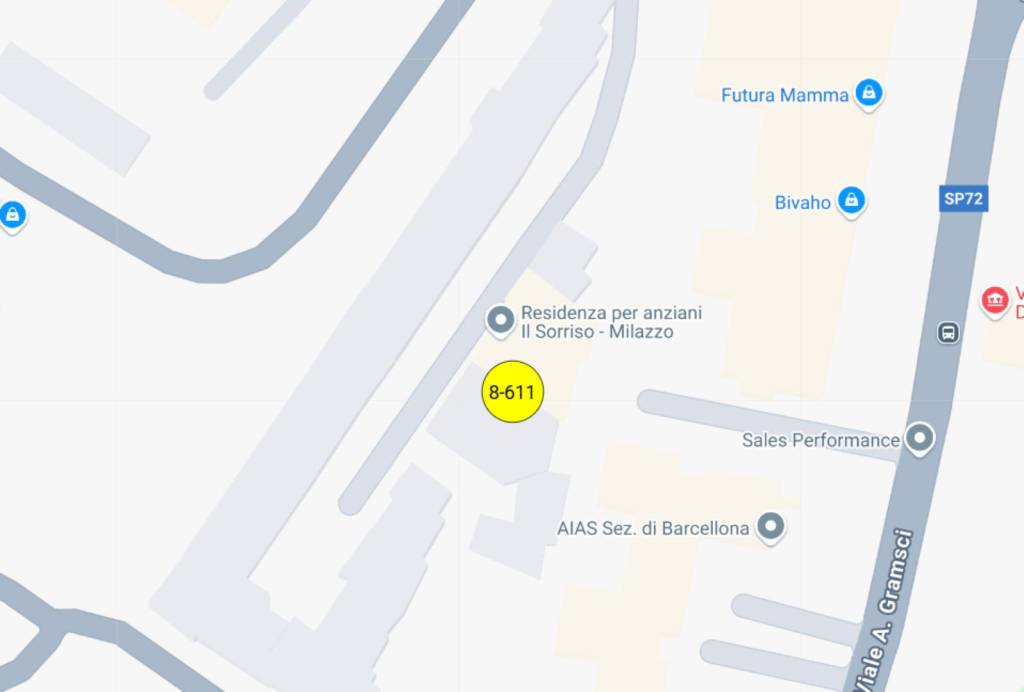Open the red place pin beside the SP72 road
The width and height of the screenshot is (1024, 692).
pos(994,299)
